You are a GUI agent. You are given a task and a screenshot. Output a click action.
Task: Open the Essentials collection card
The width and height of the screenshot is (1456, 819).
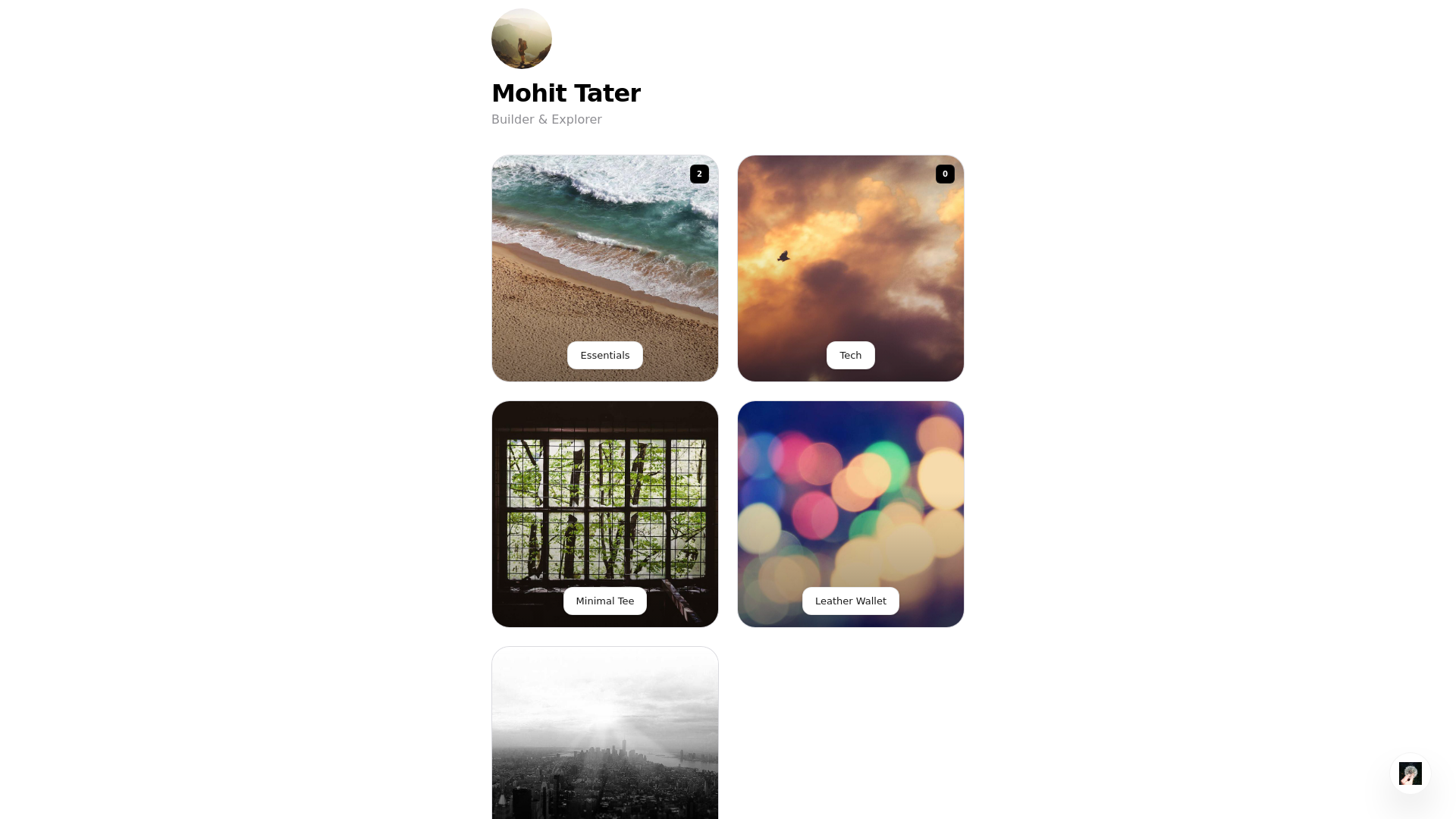(x=604, y=268)
